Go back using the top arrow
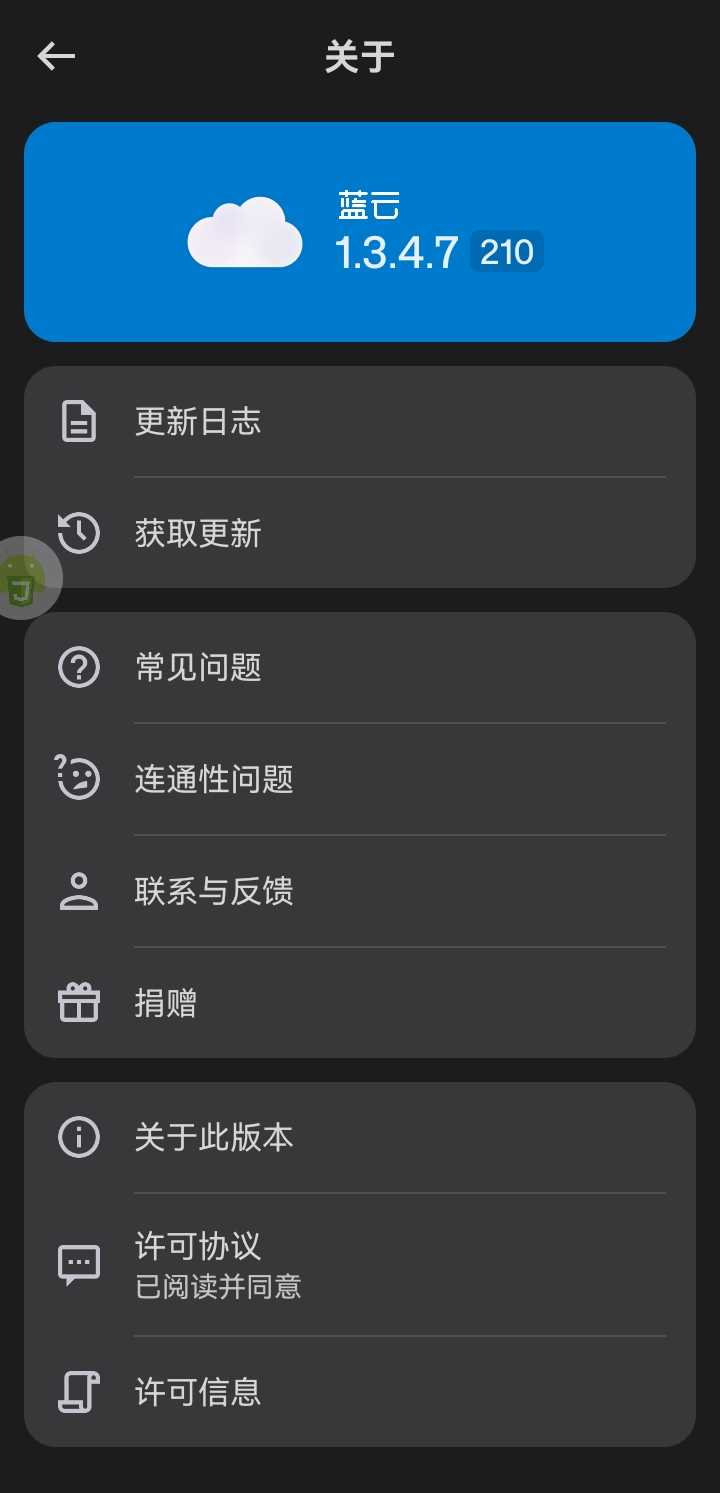The width and height of the screenshot is (720, 1493). coord(56,56)
